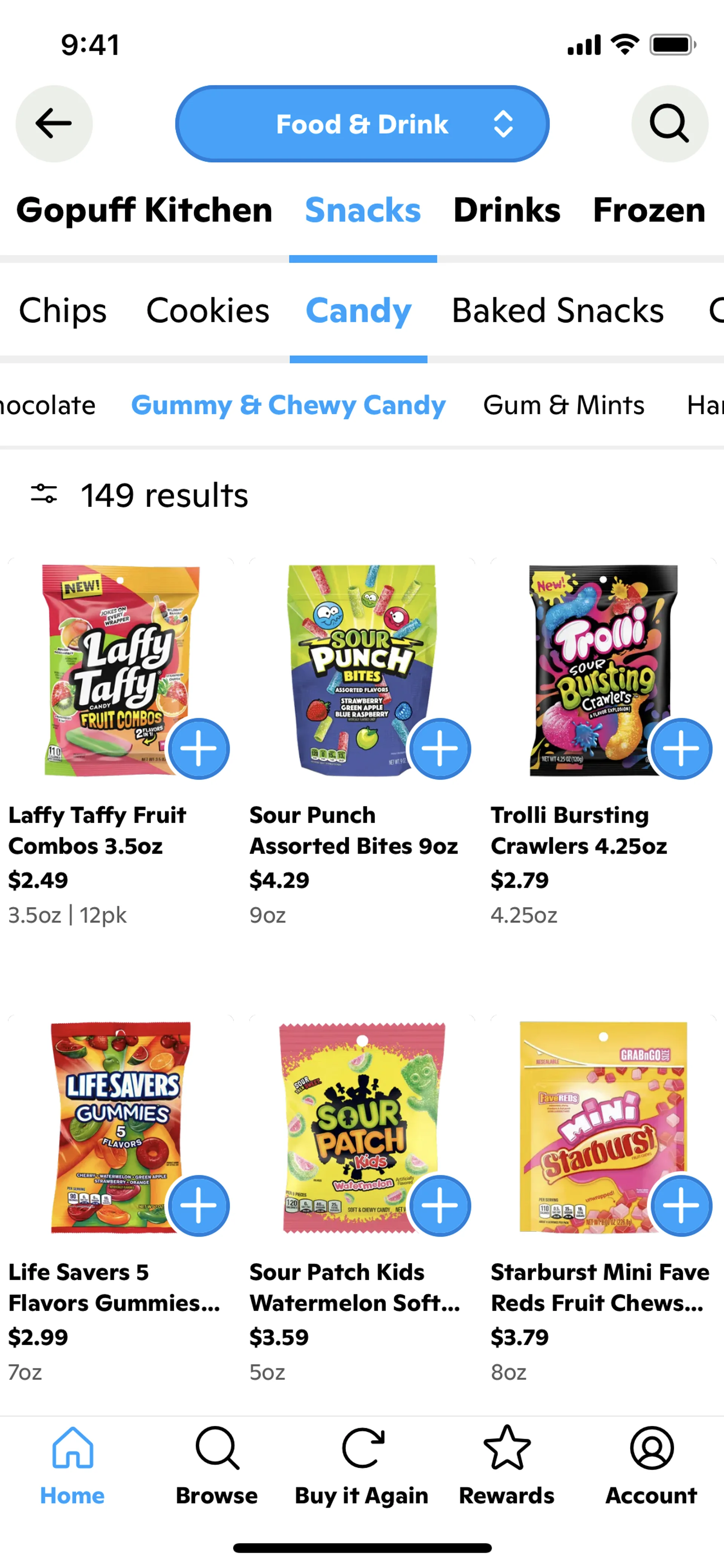Open the filter options icon
Screen dimensions: 724x1568
click(44, 494)
